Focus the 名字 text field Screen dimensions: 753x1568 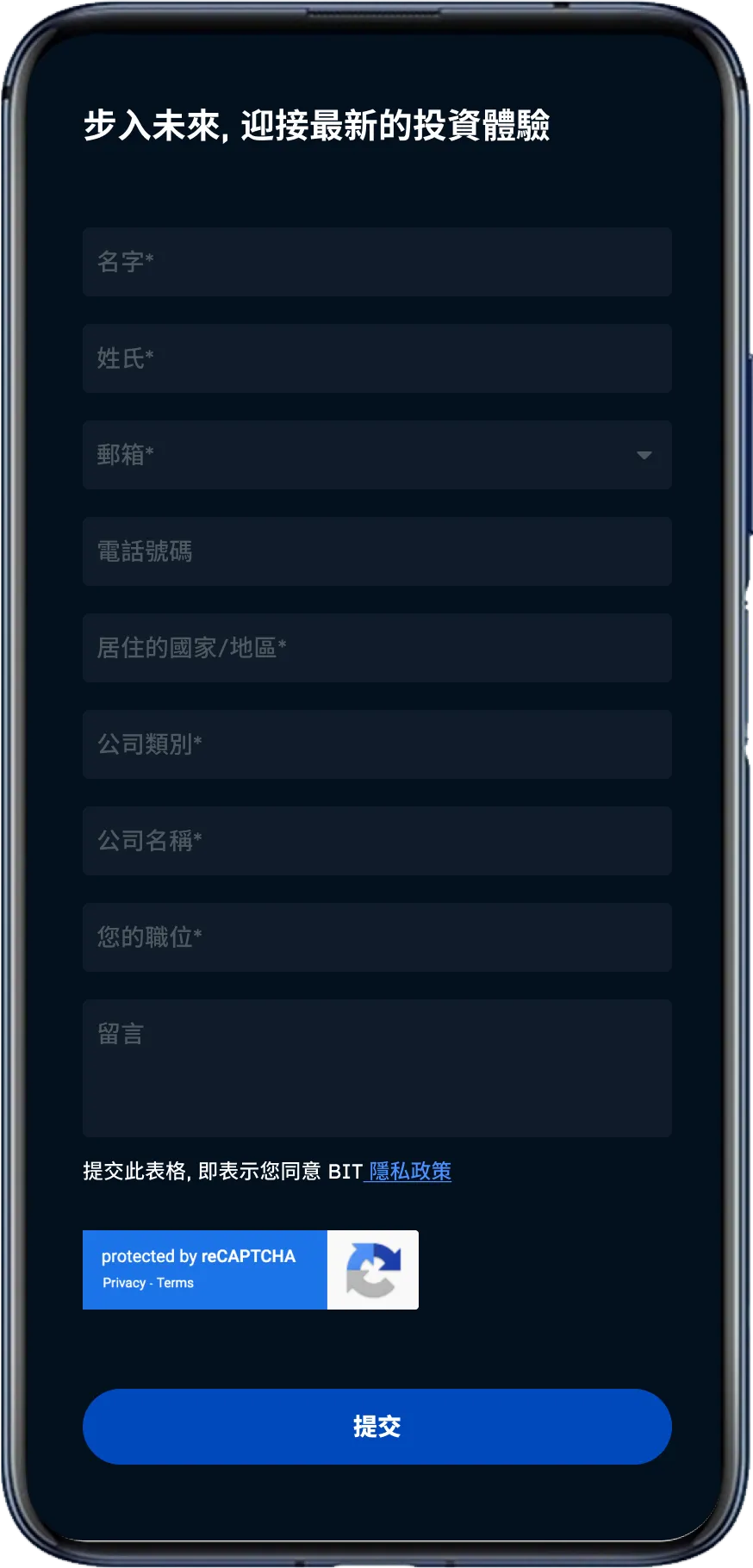pos(376,262)
